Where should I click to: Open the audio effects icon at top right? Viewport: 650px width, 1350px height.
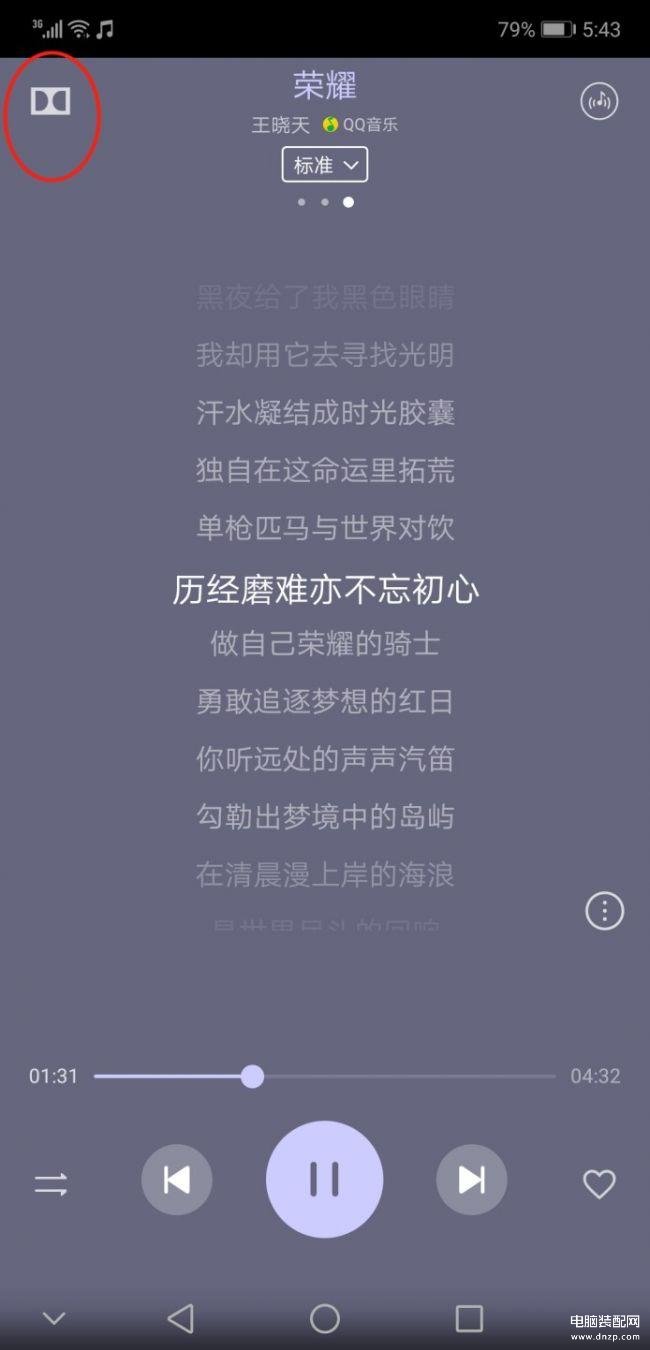tap(599, 101)
